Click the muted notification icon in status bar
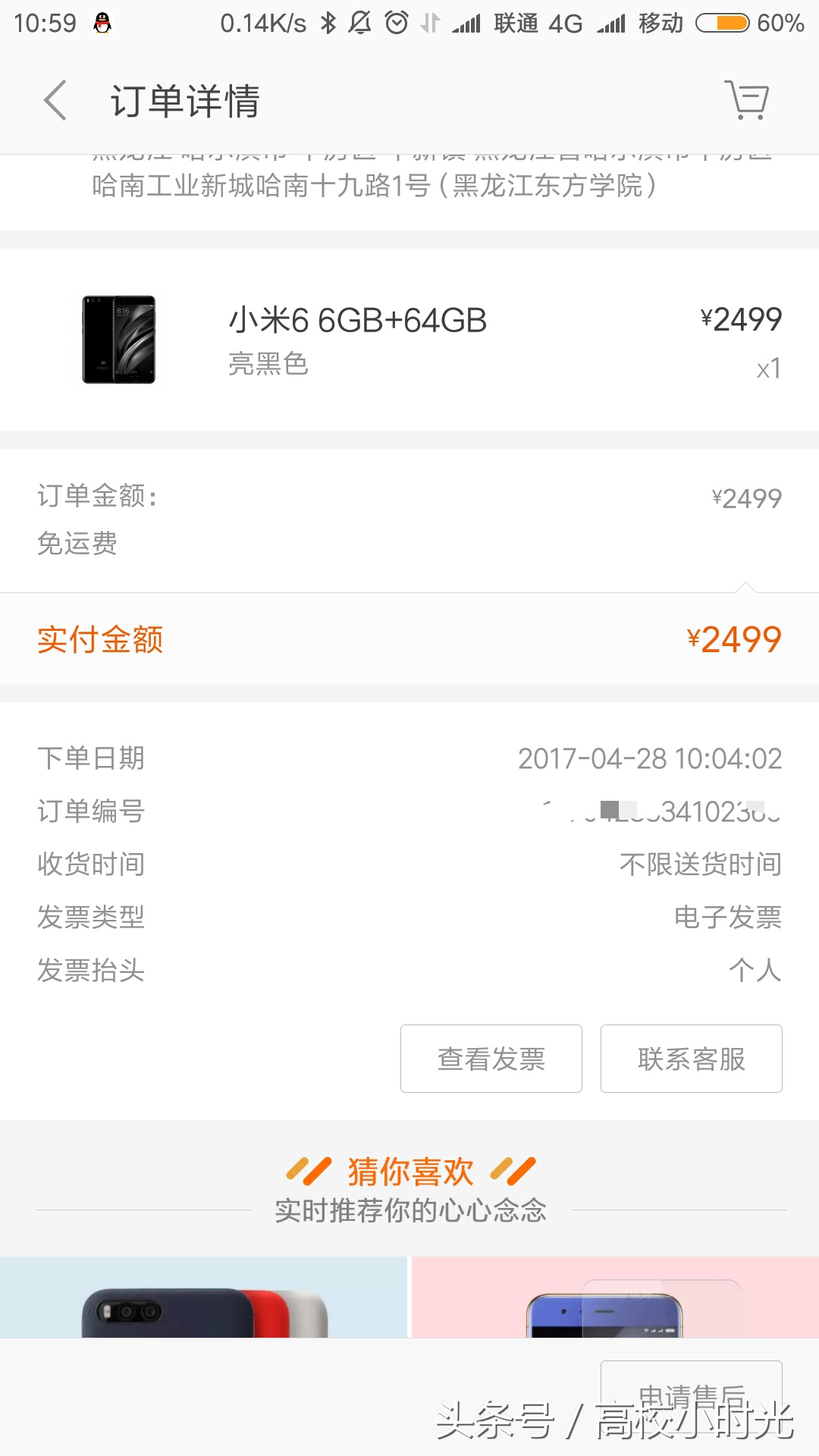This screenshot has width=819, height=1456. 360,21
